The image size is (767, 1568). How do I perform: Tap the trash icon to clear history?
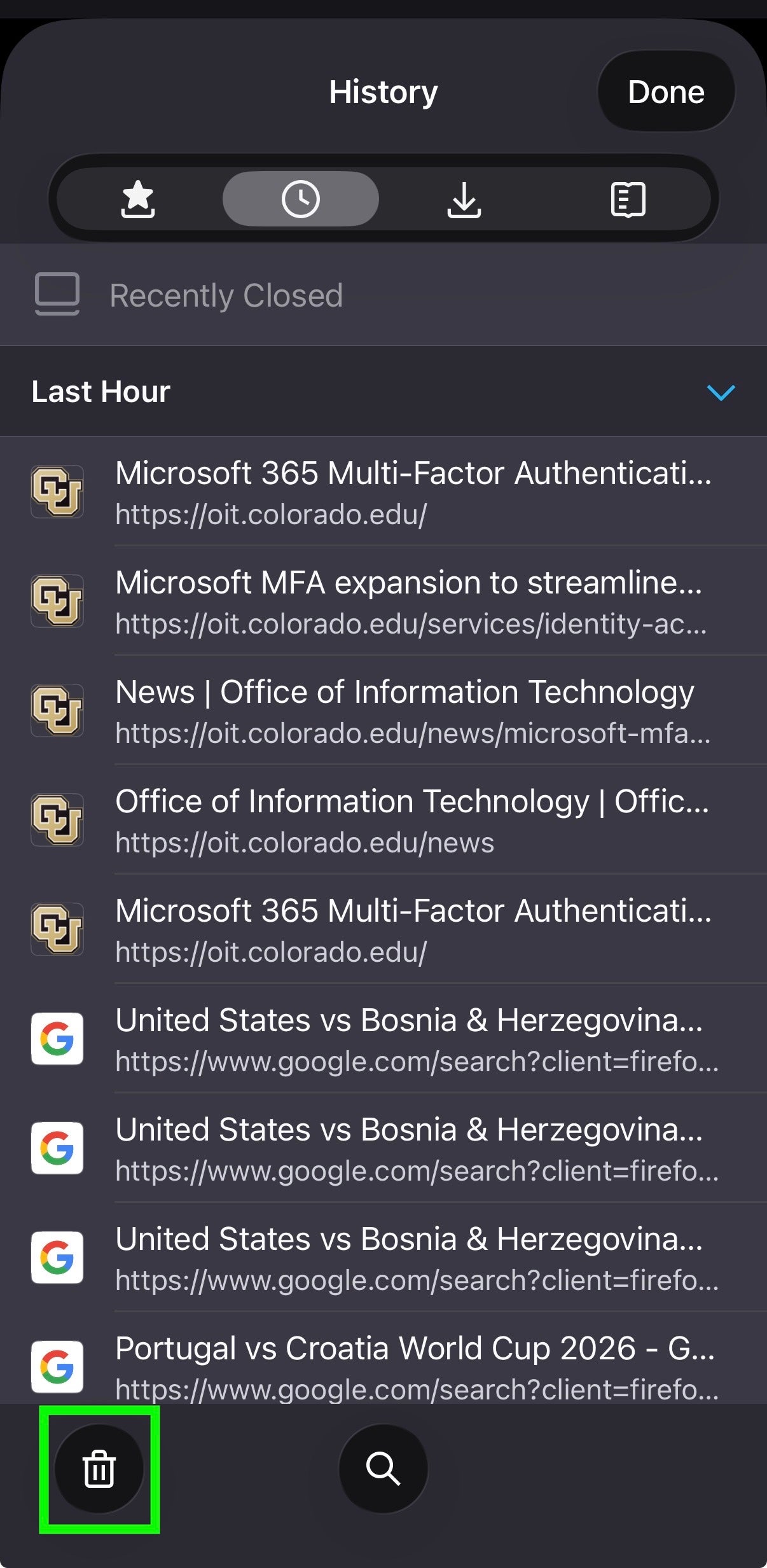[x=99, y=1469]
